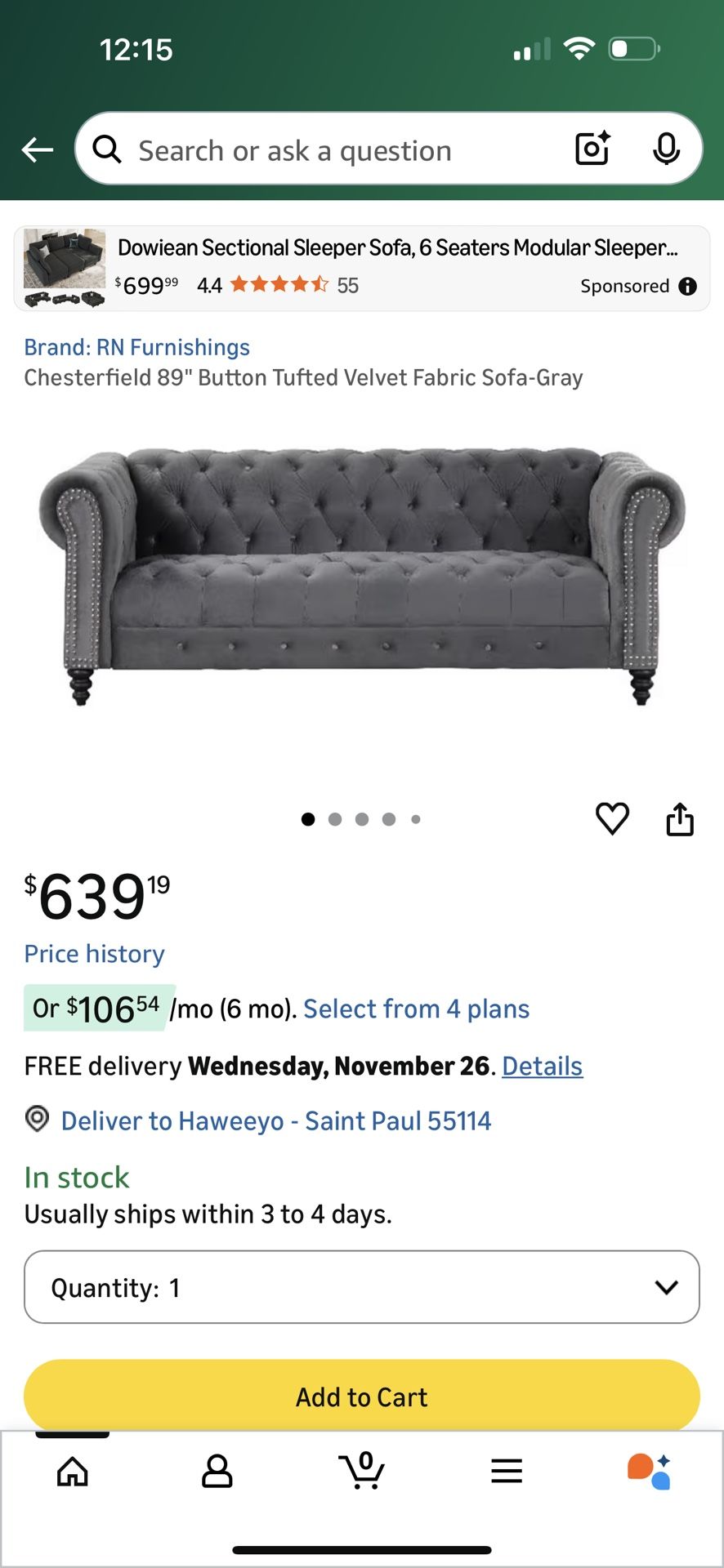This screenshot has height=1568, width=724.
Task: Open visual search with the camera icon
Action: point(592,149)
